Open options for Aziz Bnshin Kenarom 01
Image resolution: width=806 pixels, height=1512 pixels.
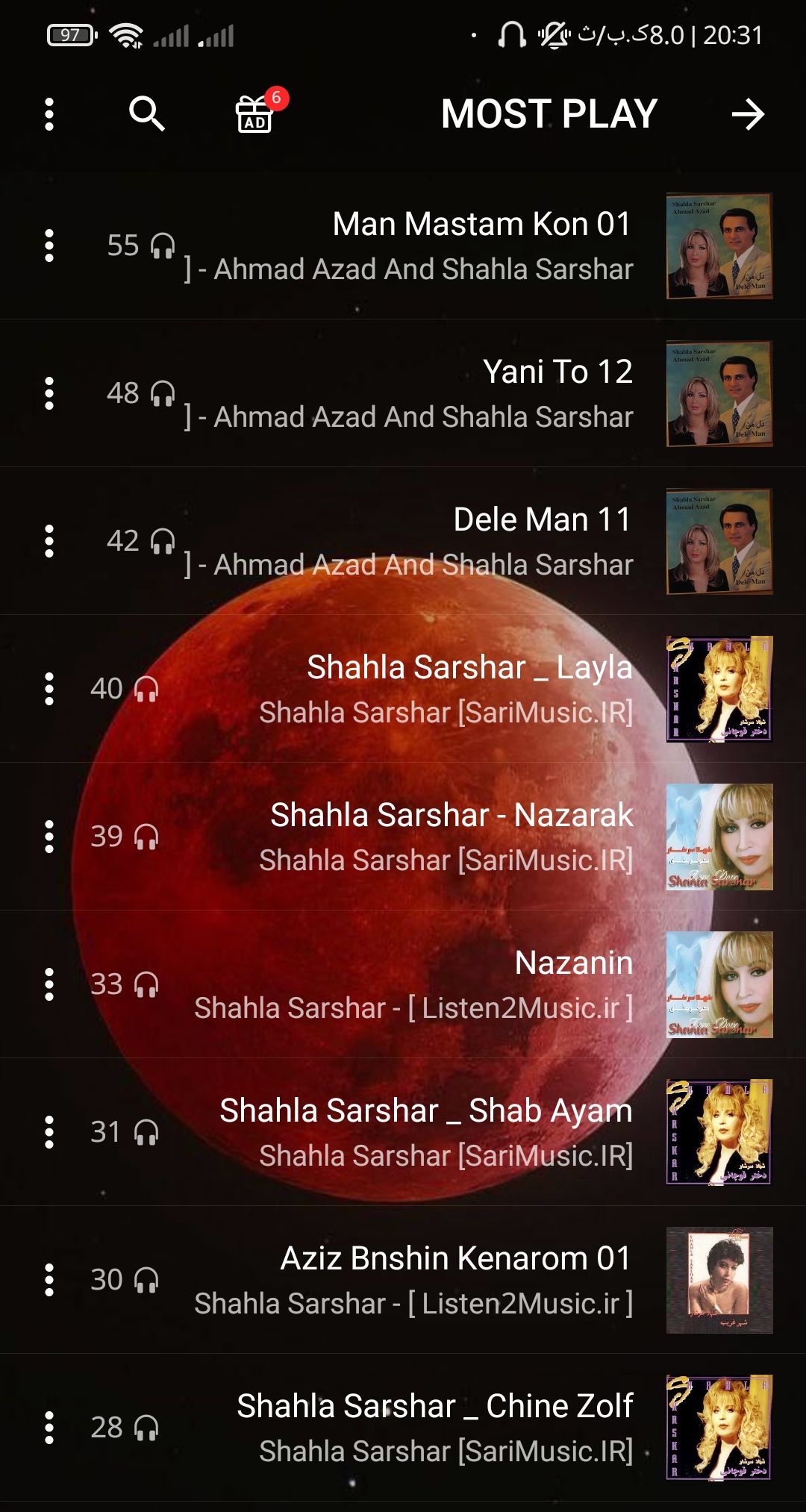(x=49, y=1280)
